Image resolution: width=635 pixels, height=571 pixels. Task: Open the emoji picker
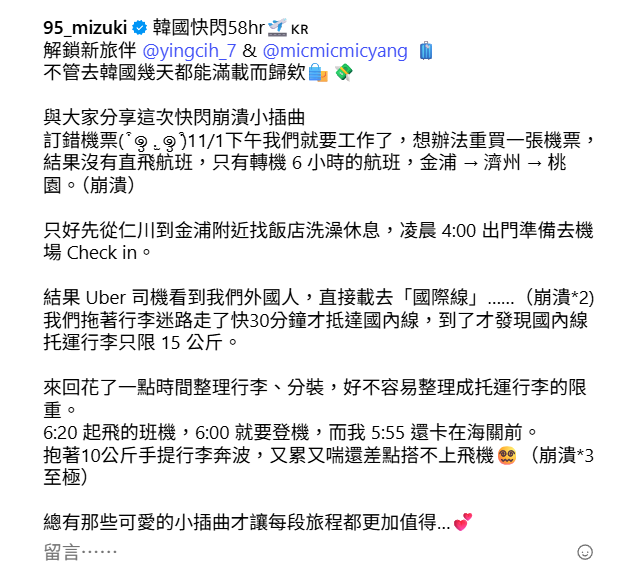[585, 552]
